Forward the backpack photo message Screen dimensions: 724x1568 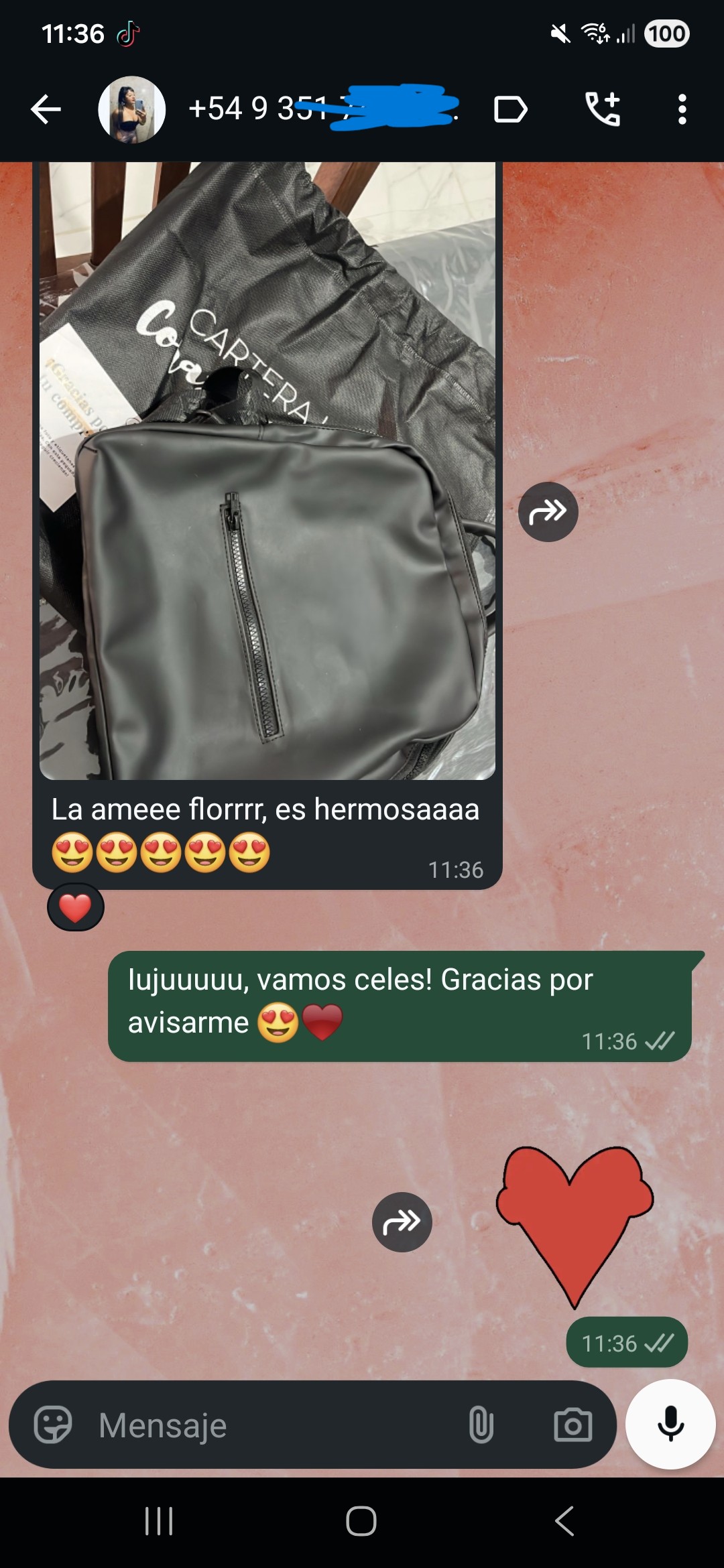coord(548,512)
